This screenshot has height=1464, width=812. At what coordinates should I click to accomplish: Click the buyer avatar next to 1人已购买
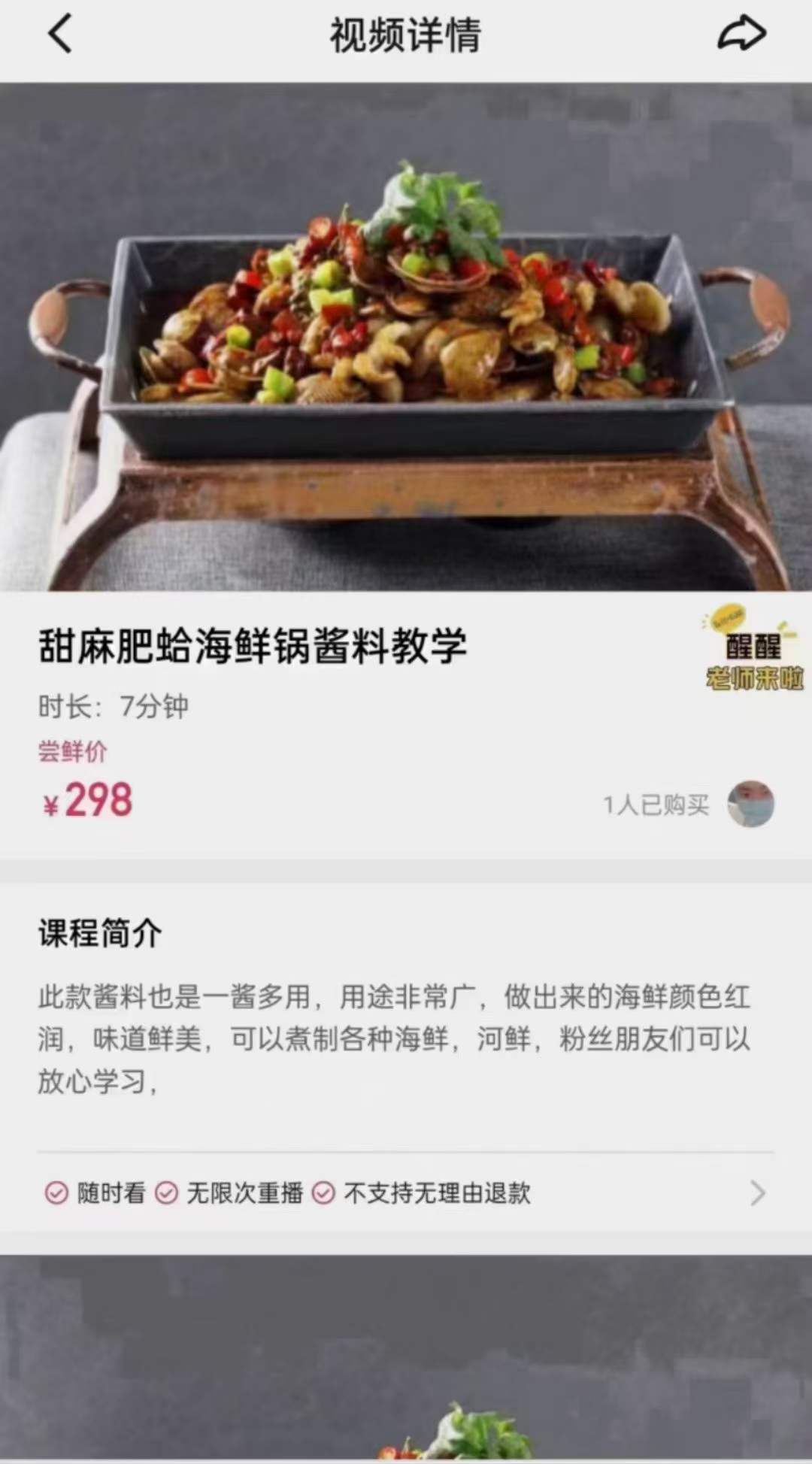[x=750, y=803]
